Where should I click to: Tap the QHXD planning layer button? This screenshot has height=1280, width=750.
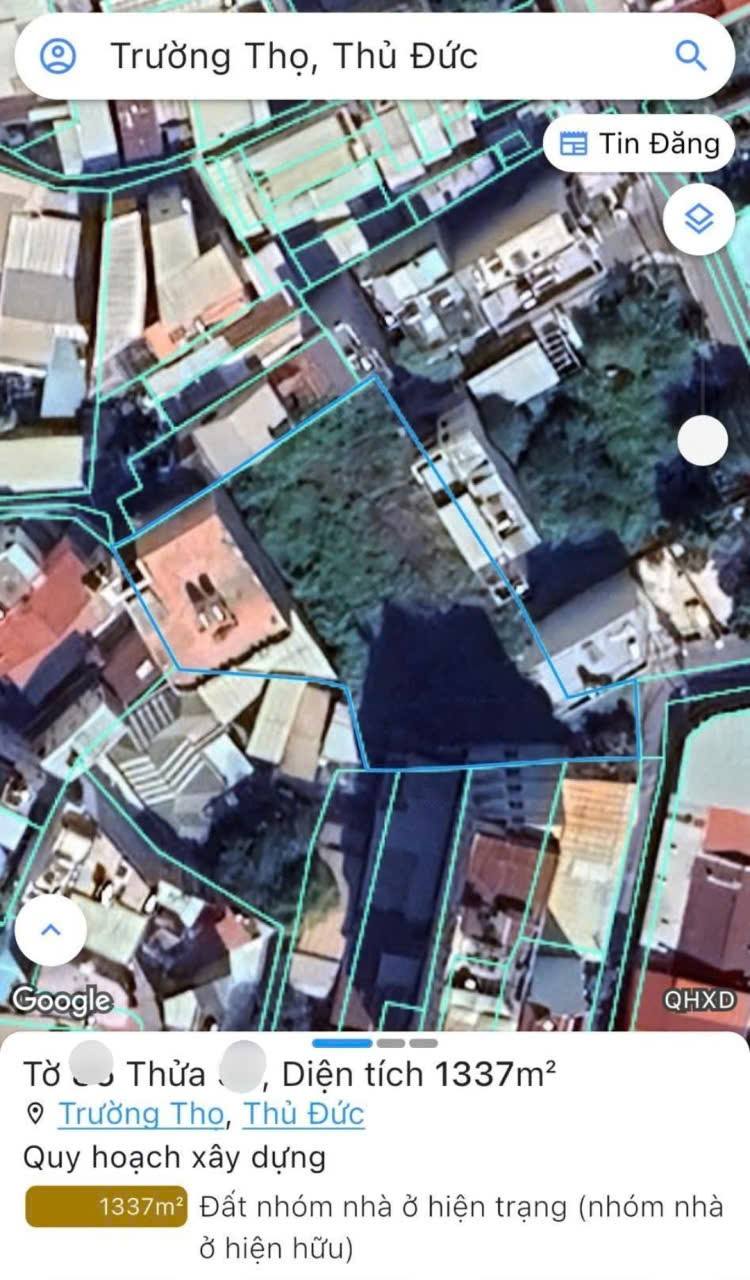pyautogui.click(x=699, y=999)
